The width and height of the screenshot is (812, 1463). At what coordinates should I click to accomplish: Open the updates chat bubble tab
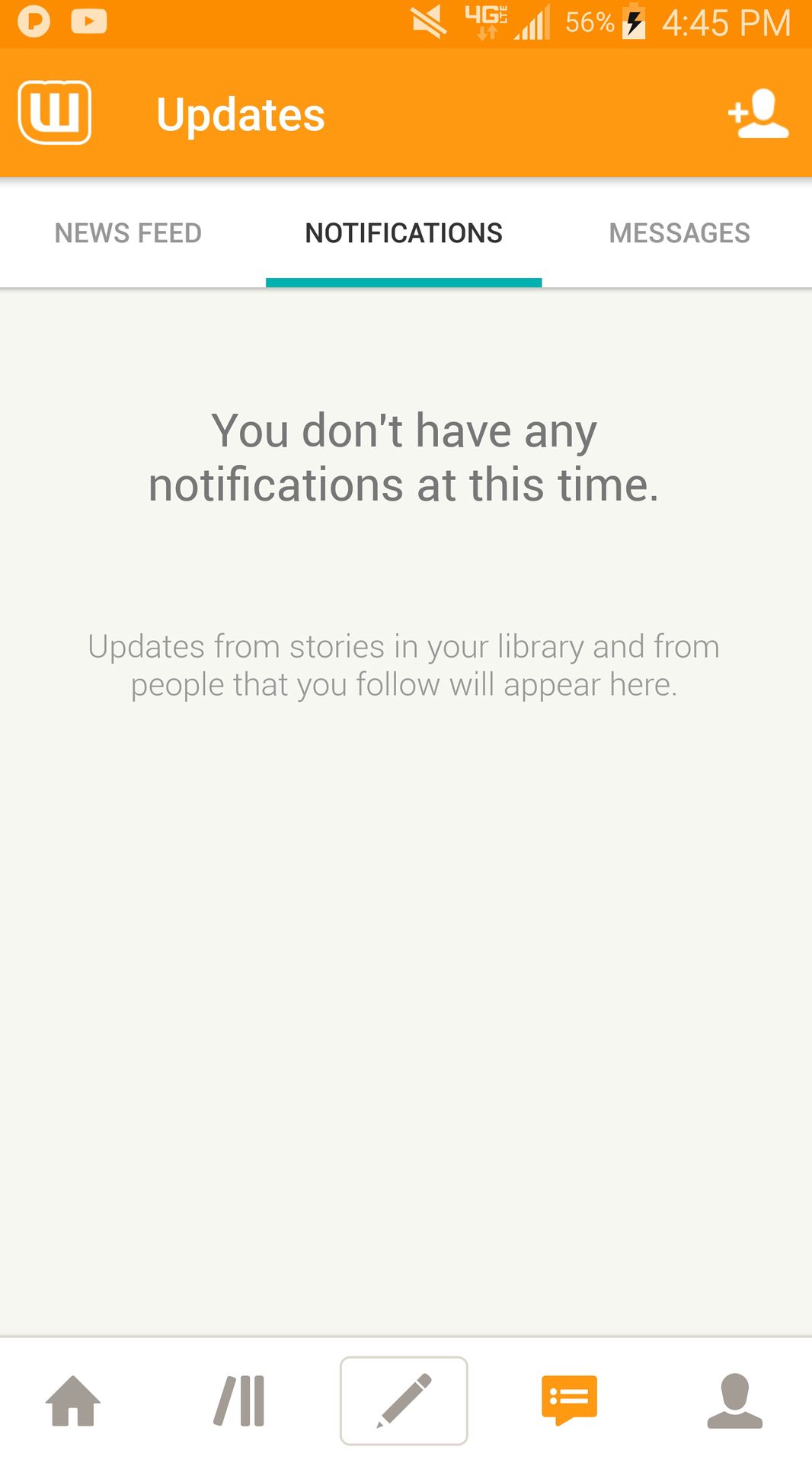coord(569,1401)
